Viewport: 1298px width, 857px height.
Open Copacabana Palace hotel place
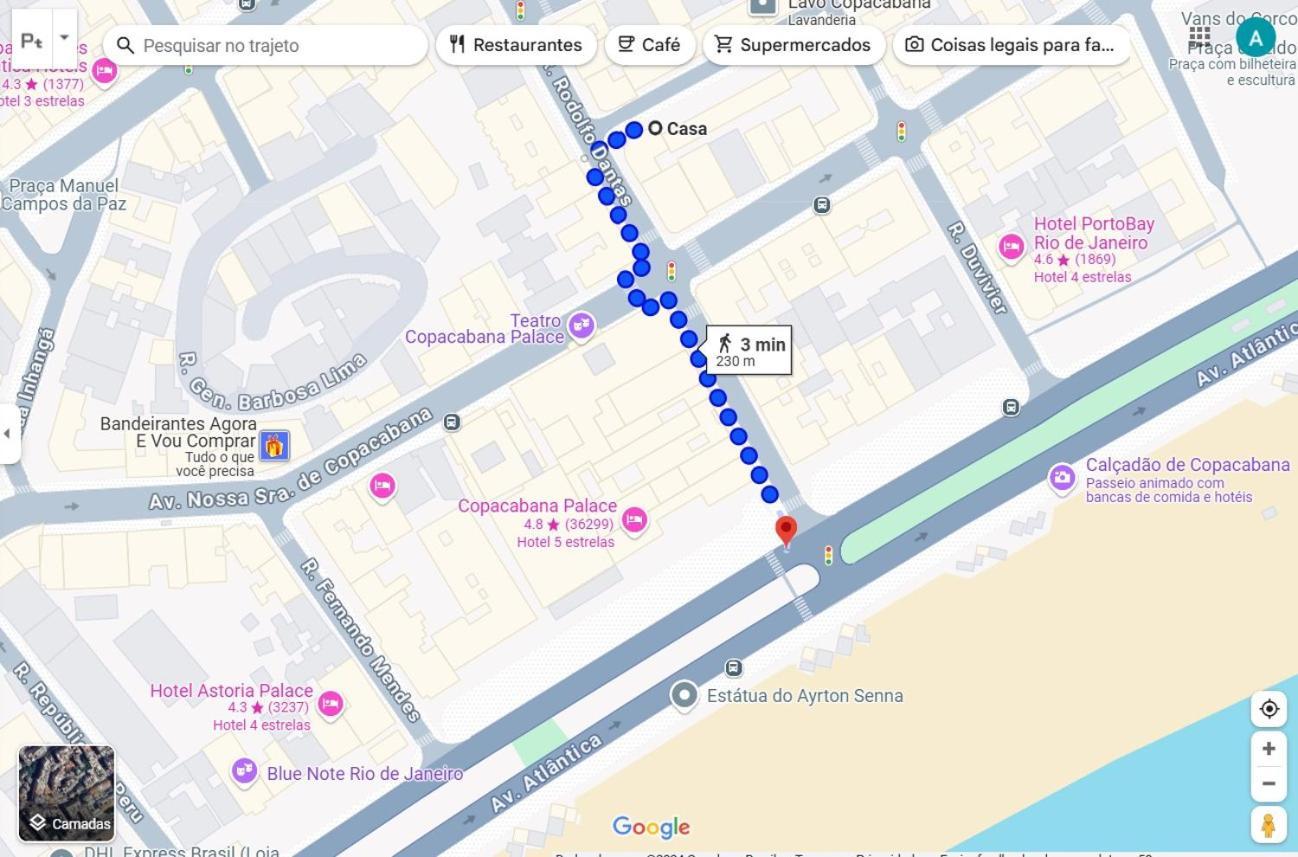[x=634, y=520]
